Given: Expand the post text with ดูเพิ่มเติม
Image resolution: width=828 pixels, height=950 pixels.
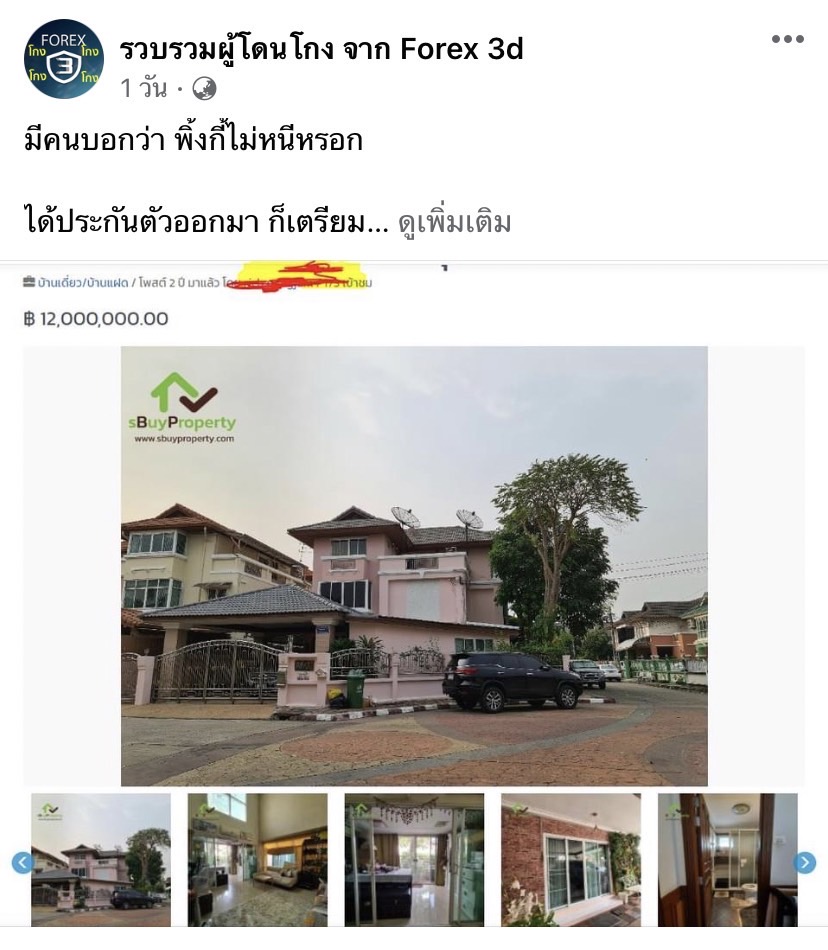Looking at the screenshot, I should [454, 222].
